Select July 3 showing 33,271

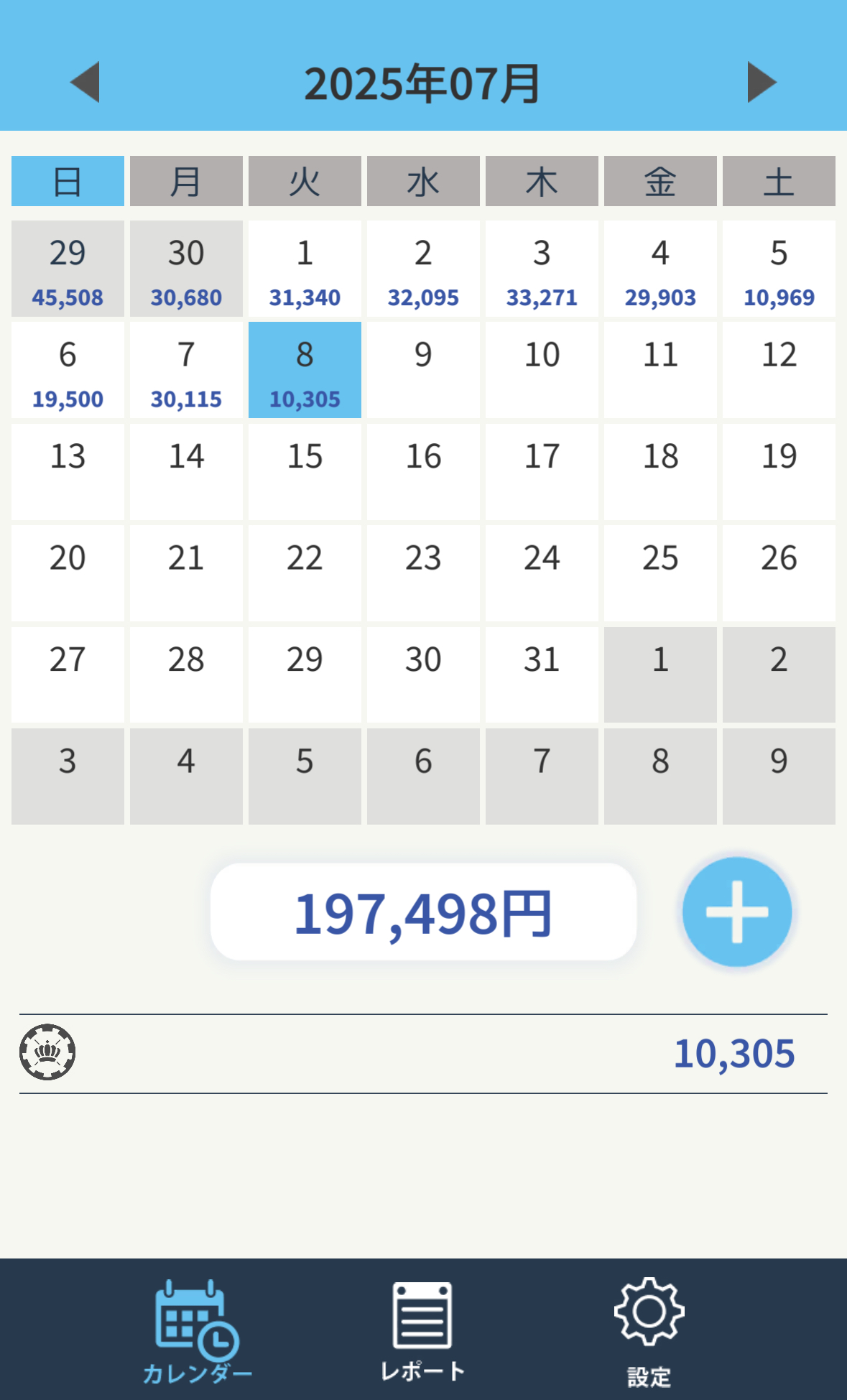[542, 269]
